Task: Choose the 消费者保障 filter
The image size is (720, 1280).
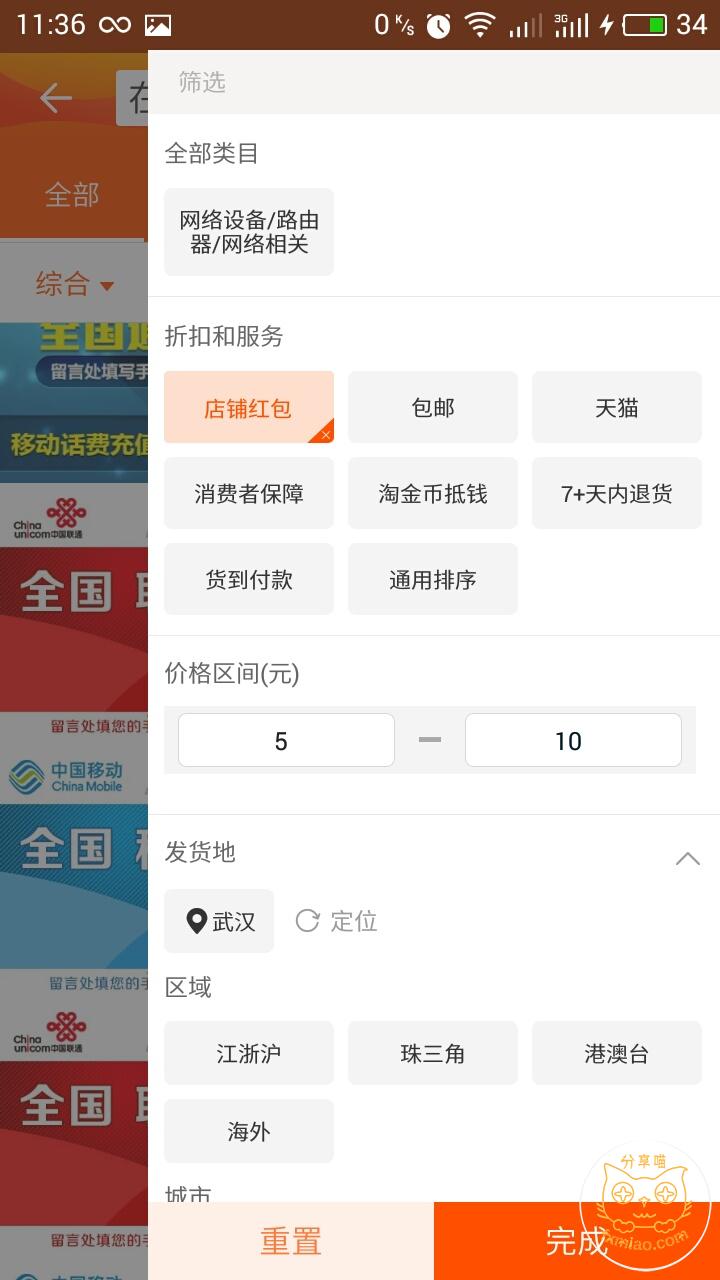Action: tap(249, 493)
